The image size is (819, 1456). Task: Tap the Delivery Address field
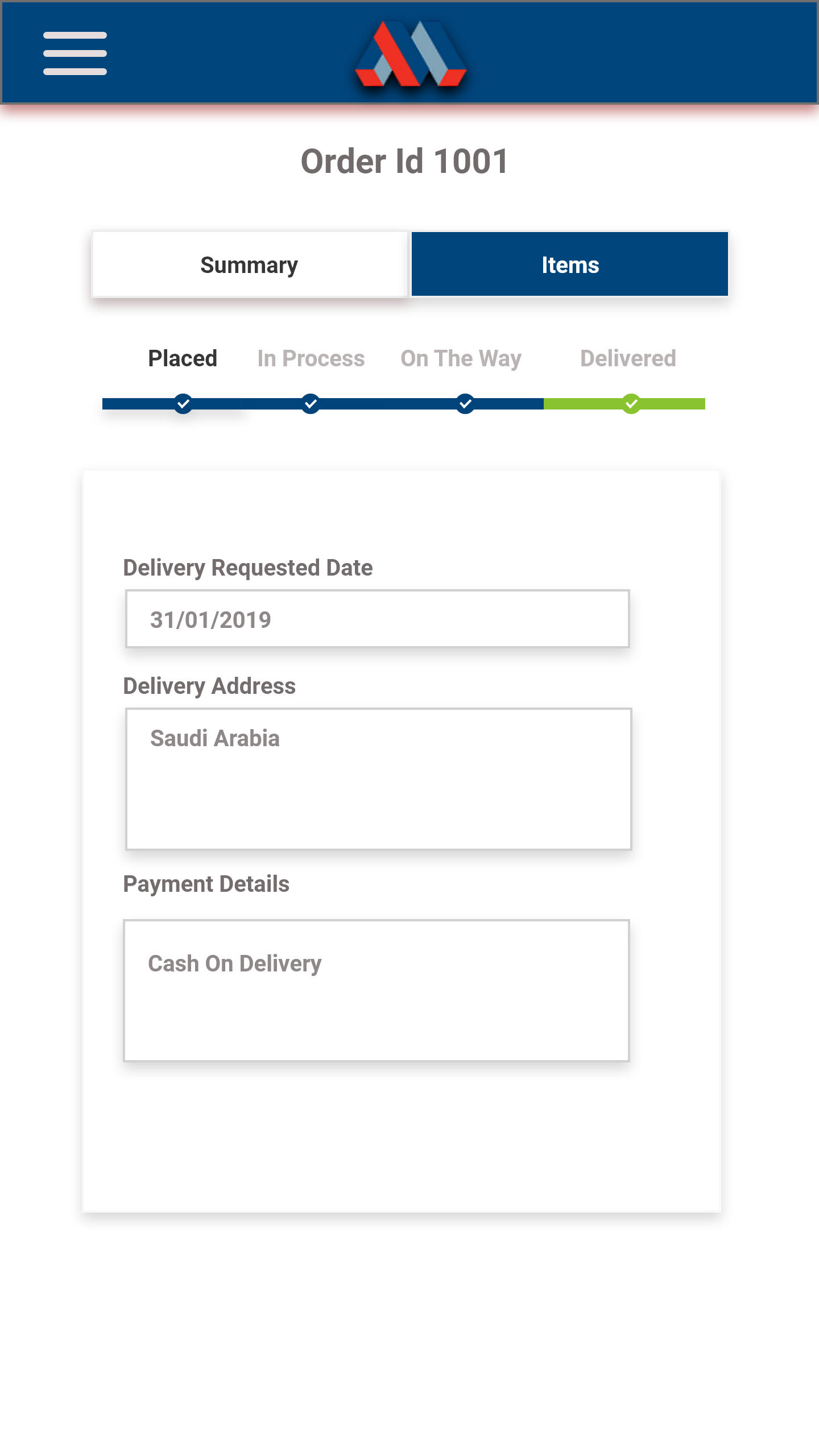click(x=378, y=779)
